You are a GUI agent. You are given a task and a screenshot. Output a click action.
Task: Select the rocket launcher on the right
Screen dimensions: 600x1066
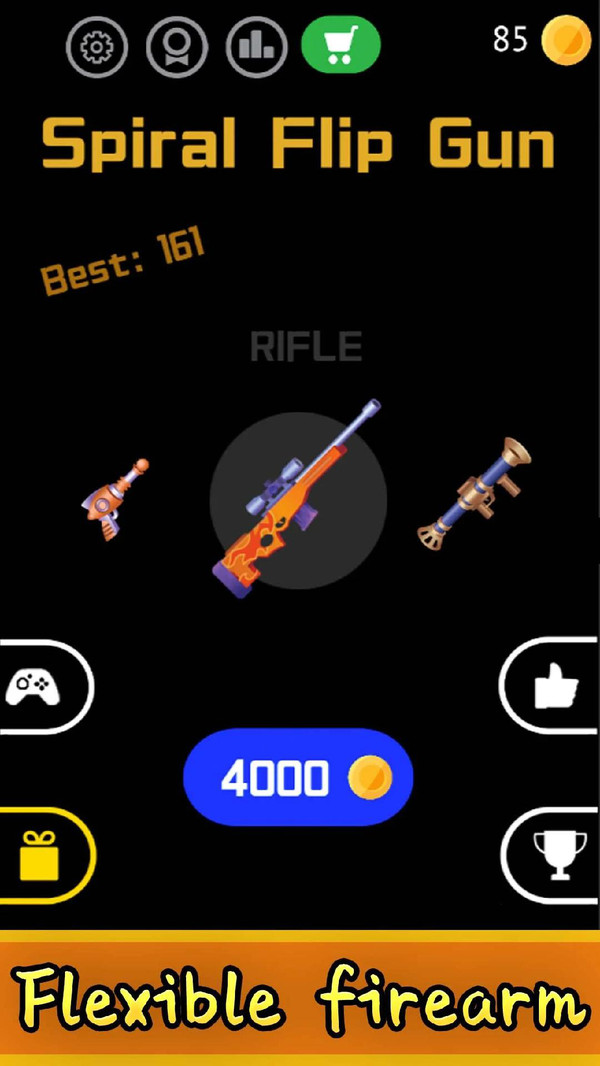point(475,494)
